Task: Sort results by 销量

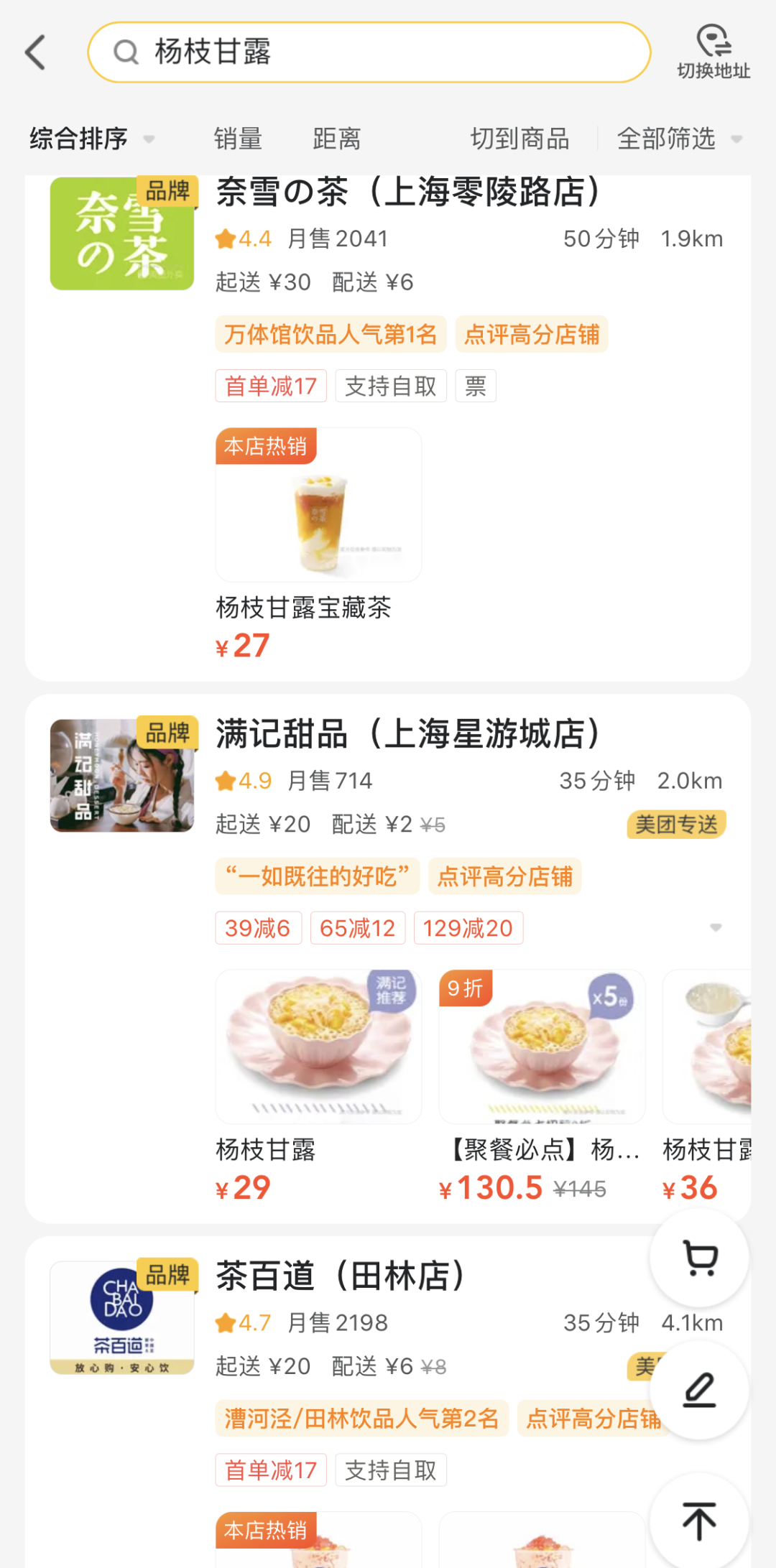Action: click(x=238, y=139)
